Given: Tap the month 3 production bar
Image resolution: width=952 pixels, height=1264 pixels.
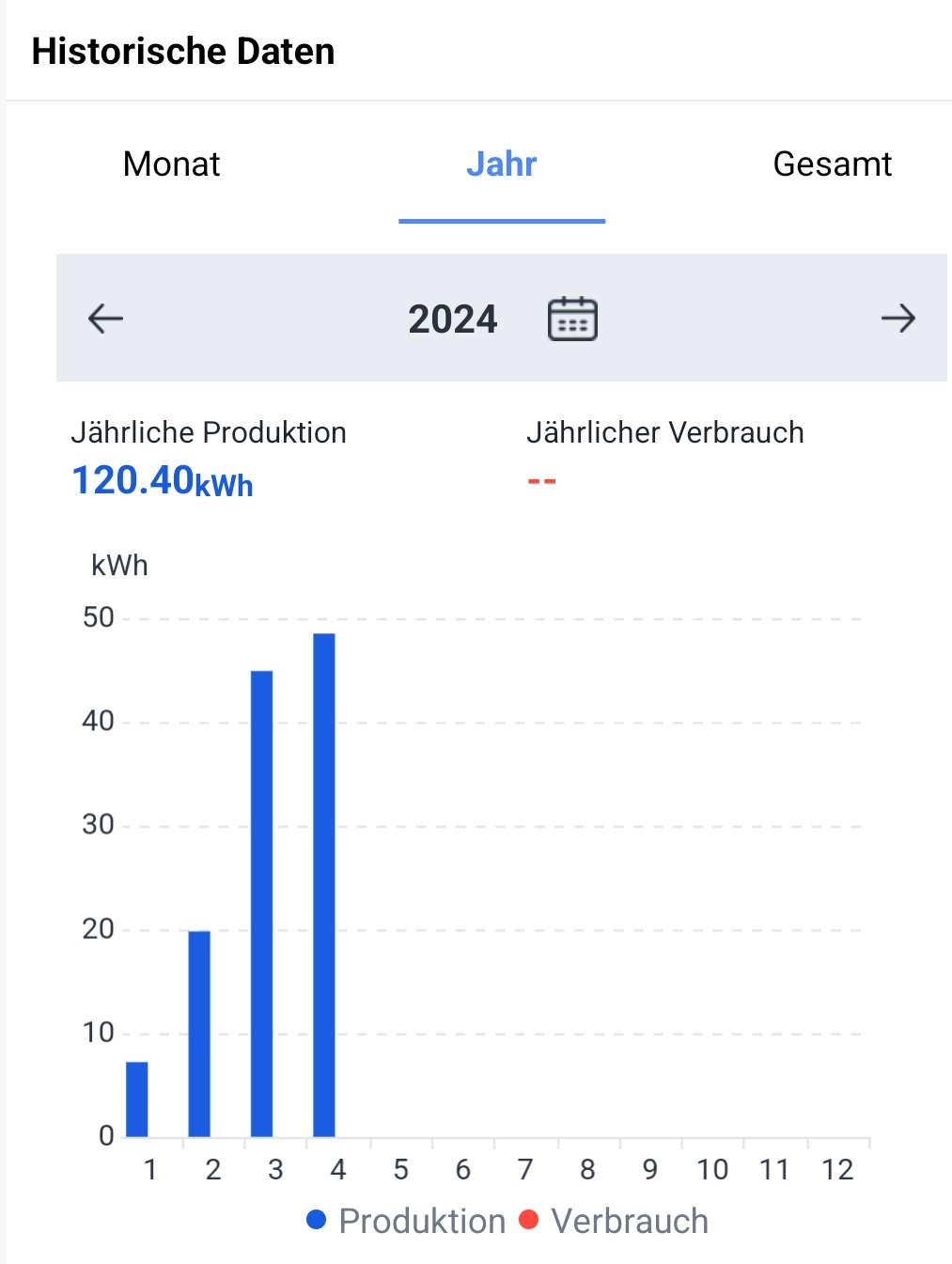Looking at the screenshot, I should pyautogui.click(x=261, y=902).
